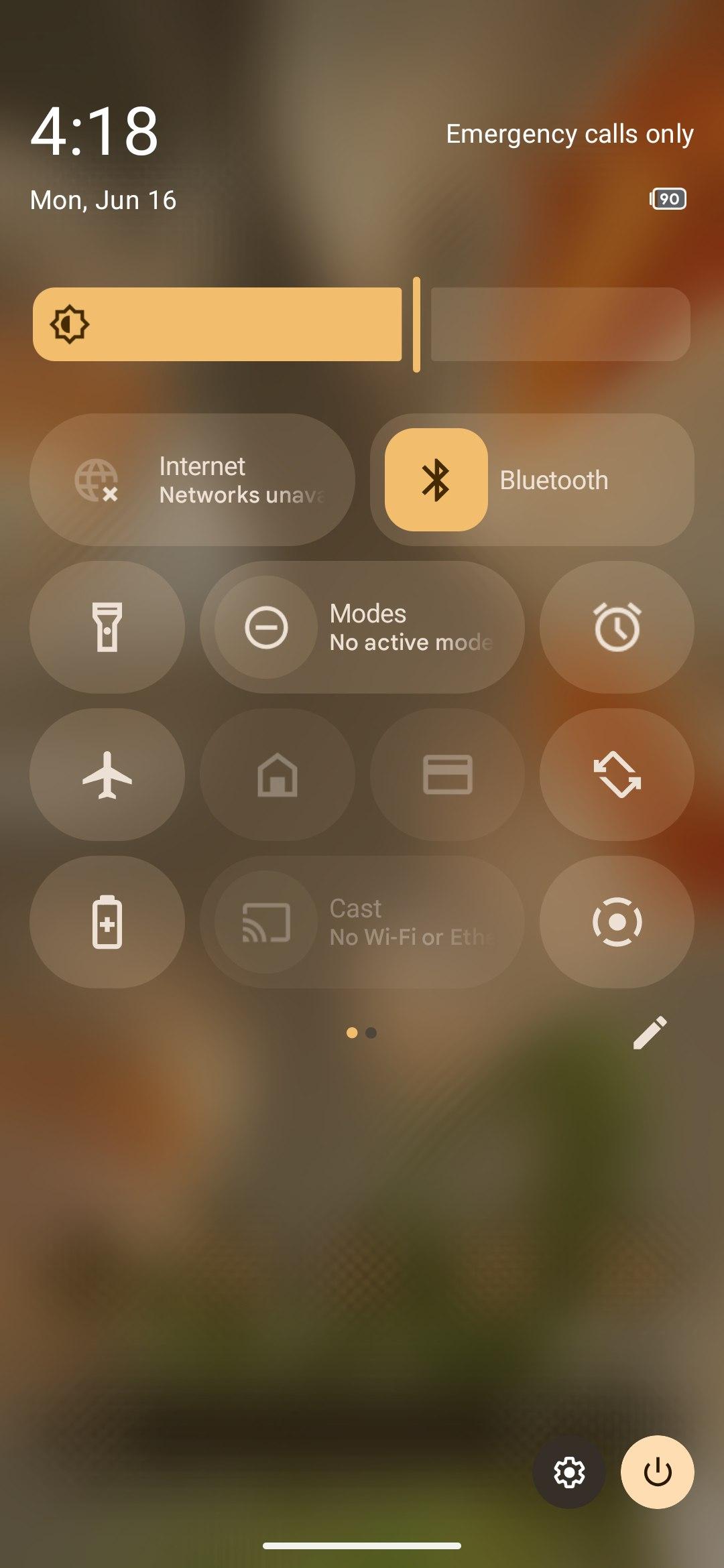
Task: Open the wallet card tile
Action: (447, 775)
